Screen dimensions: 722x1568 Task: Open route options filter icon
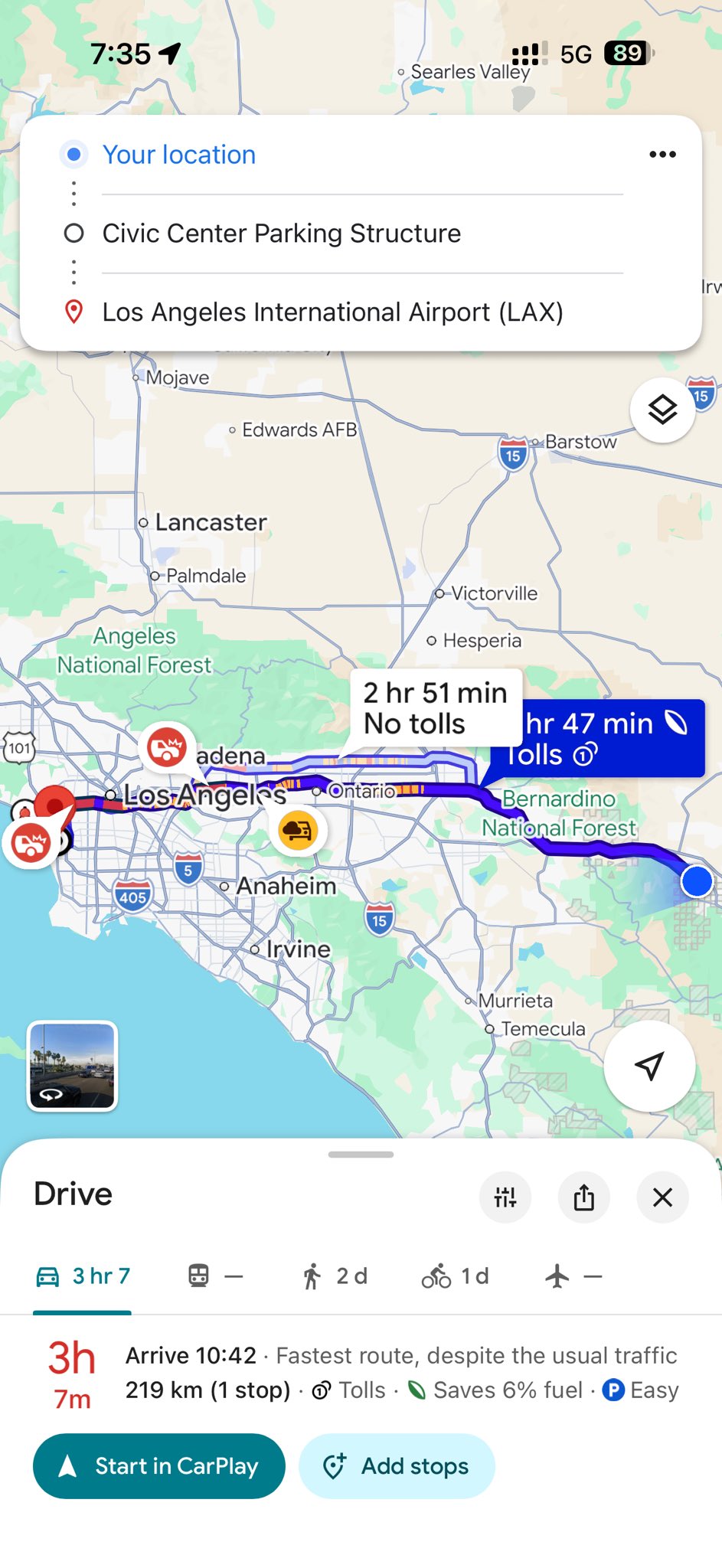tap(505, 1197)
